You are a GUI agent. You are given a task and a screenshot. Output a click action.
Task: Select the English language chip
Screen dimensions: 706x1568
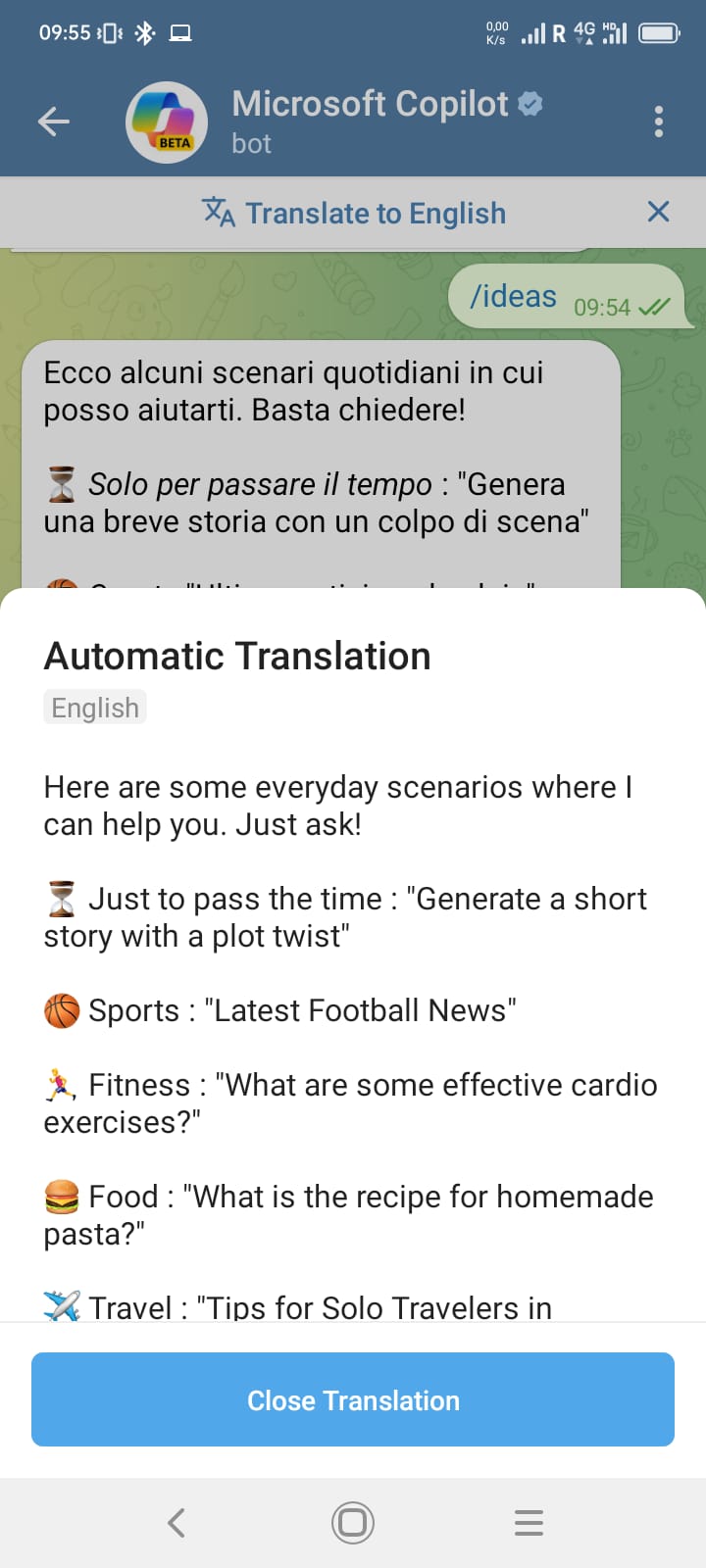[x=94, y=708]
